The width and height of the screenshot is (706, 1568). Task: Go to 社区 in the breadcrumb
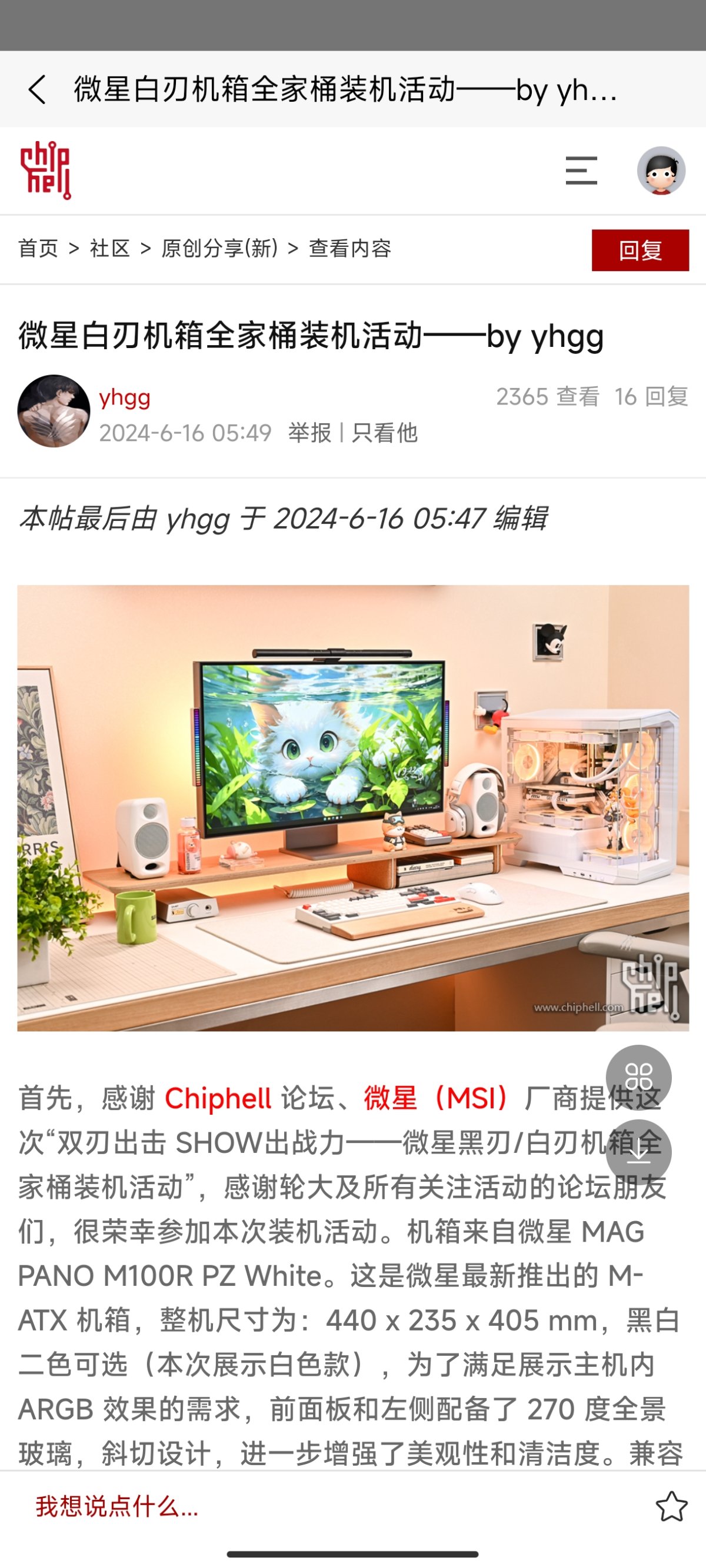[x=109, y=248]
